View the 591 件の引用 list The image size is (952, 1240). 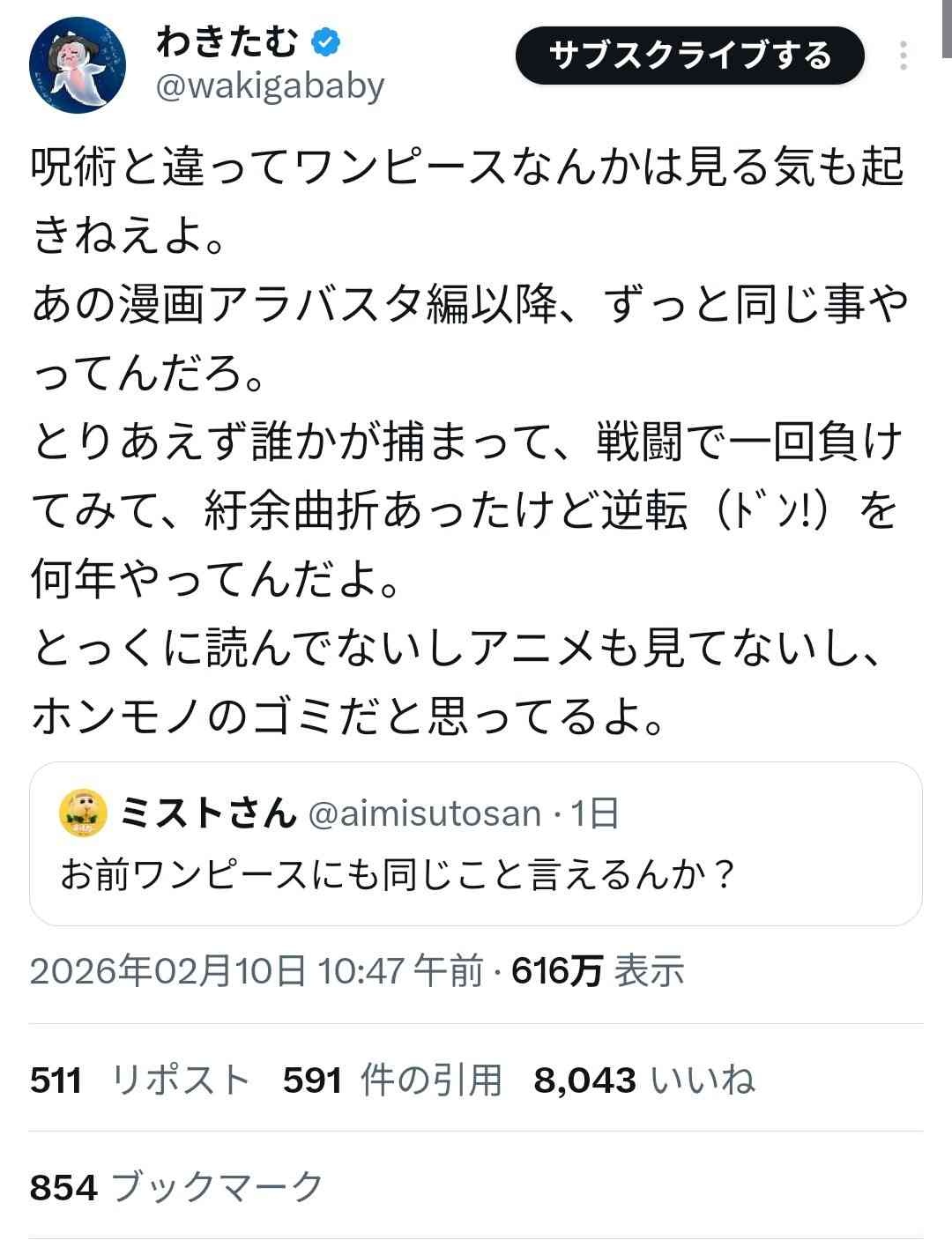click(x=392, y=1080)
